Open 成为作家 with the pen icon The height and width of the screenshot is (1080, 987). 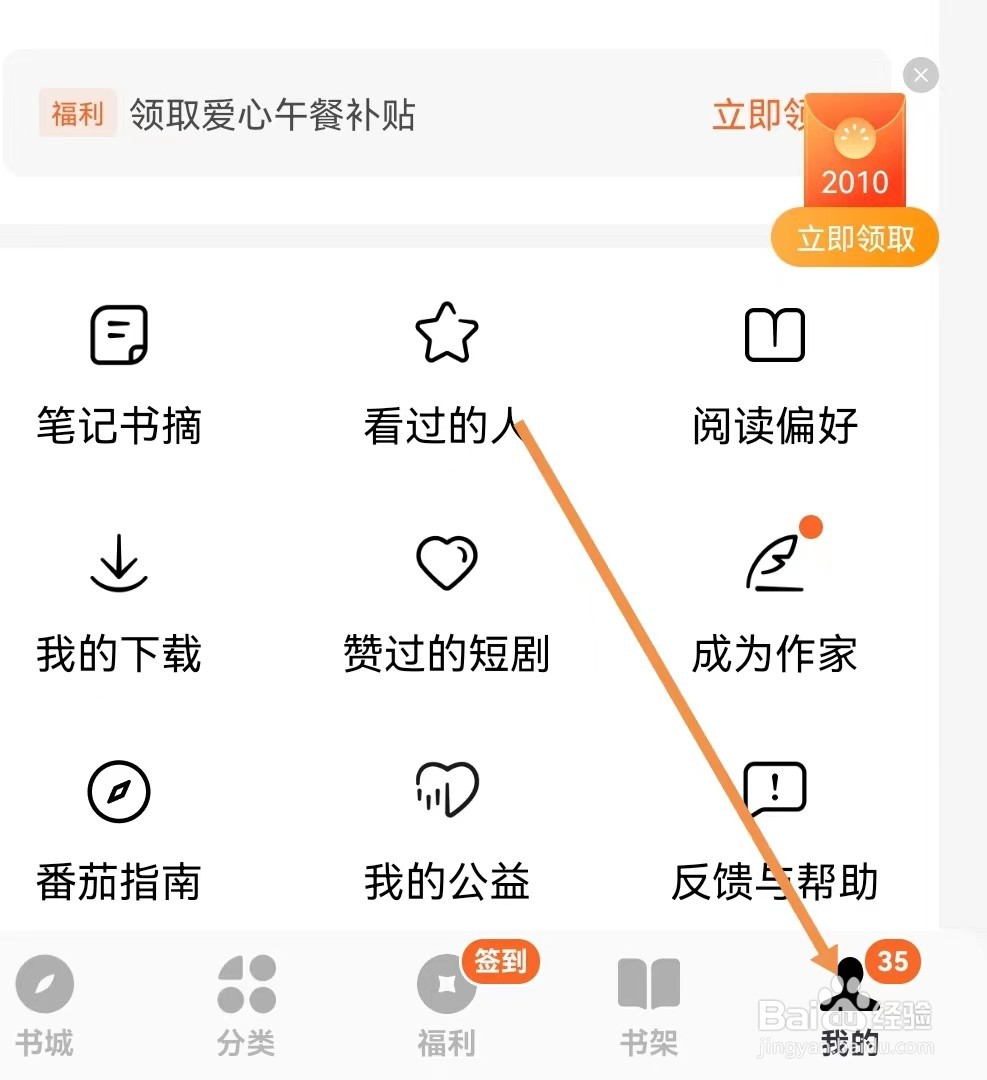pos(775,600)
